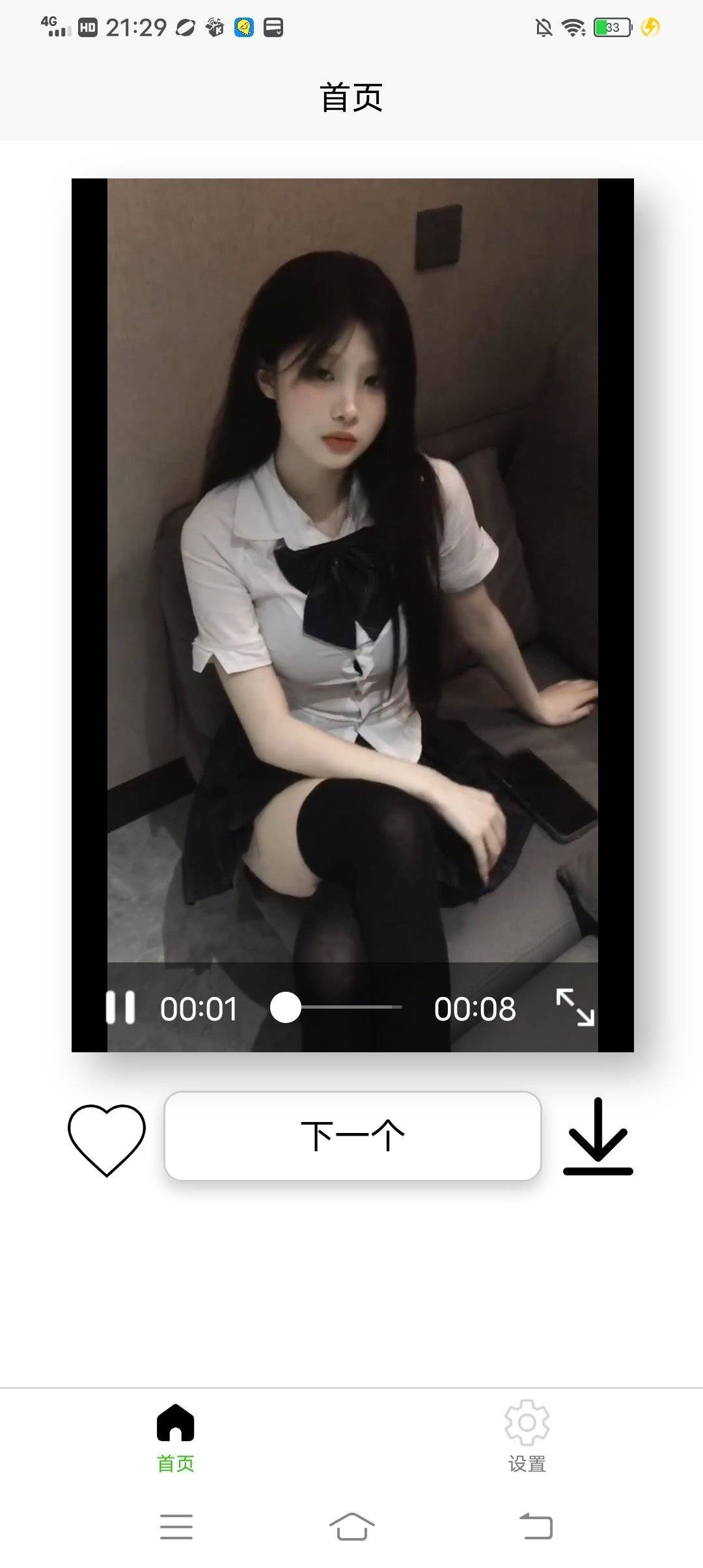The height and width of the screenshot is (1568, 703).
Task: Pause the playing video
Action: (x=120, y=1007)
